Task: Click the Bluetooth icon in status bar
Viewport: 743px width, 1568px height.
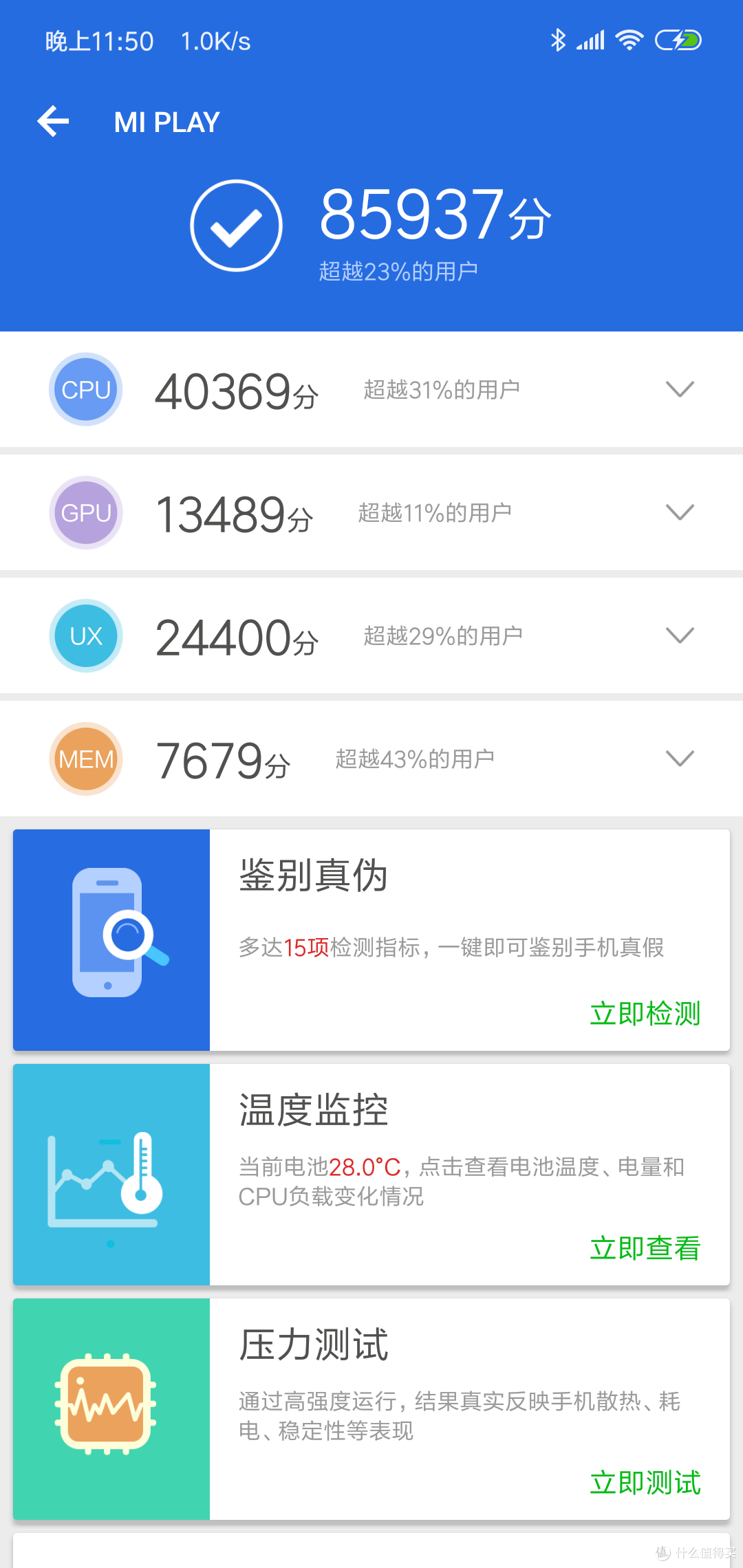Action: 558,41
